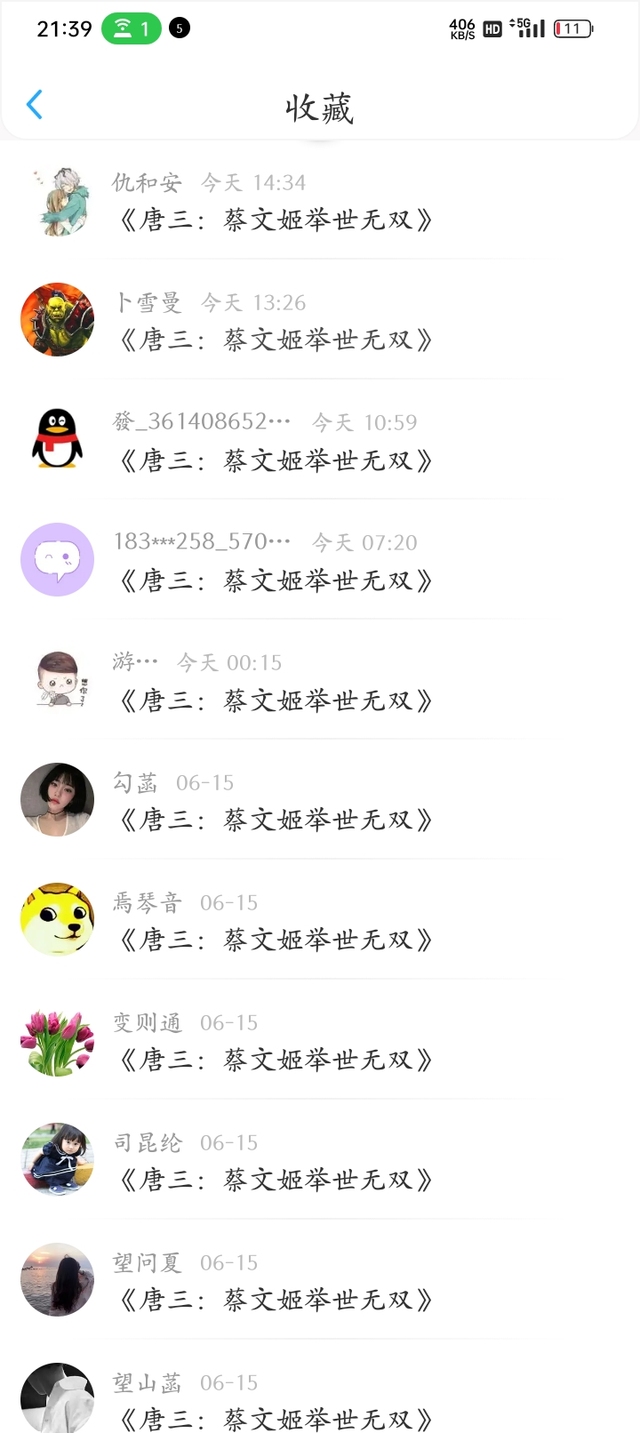Viewport: 640px width, 1433px height.
Task: Go back from the 收藏 page
Action: (x=35, y=105)
